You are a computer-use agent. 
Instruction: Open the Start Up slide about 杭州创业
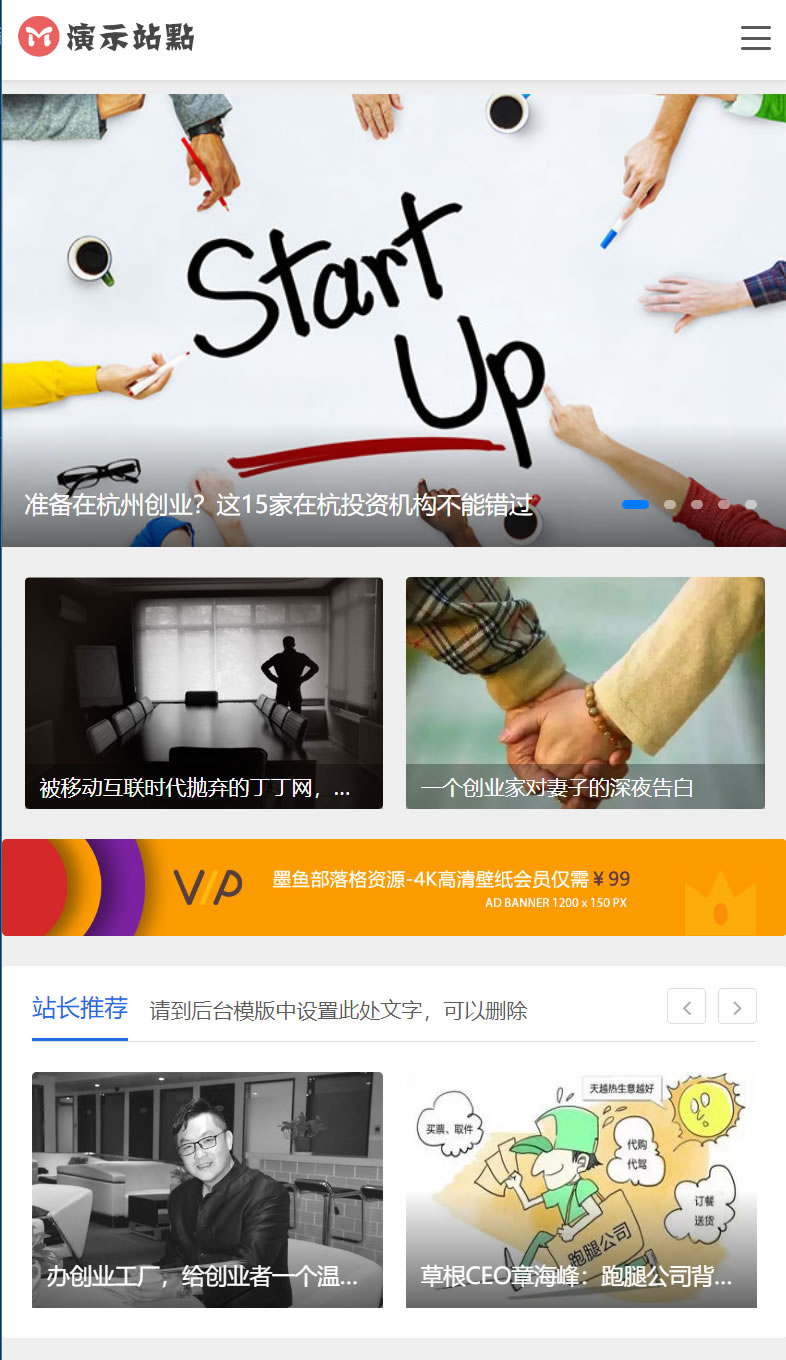(394, 320)
